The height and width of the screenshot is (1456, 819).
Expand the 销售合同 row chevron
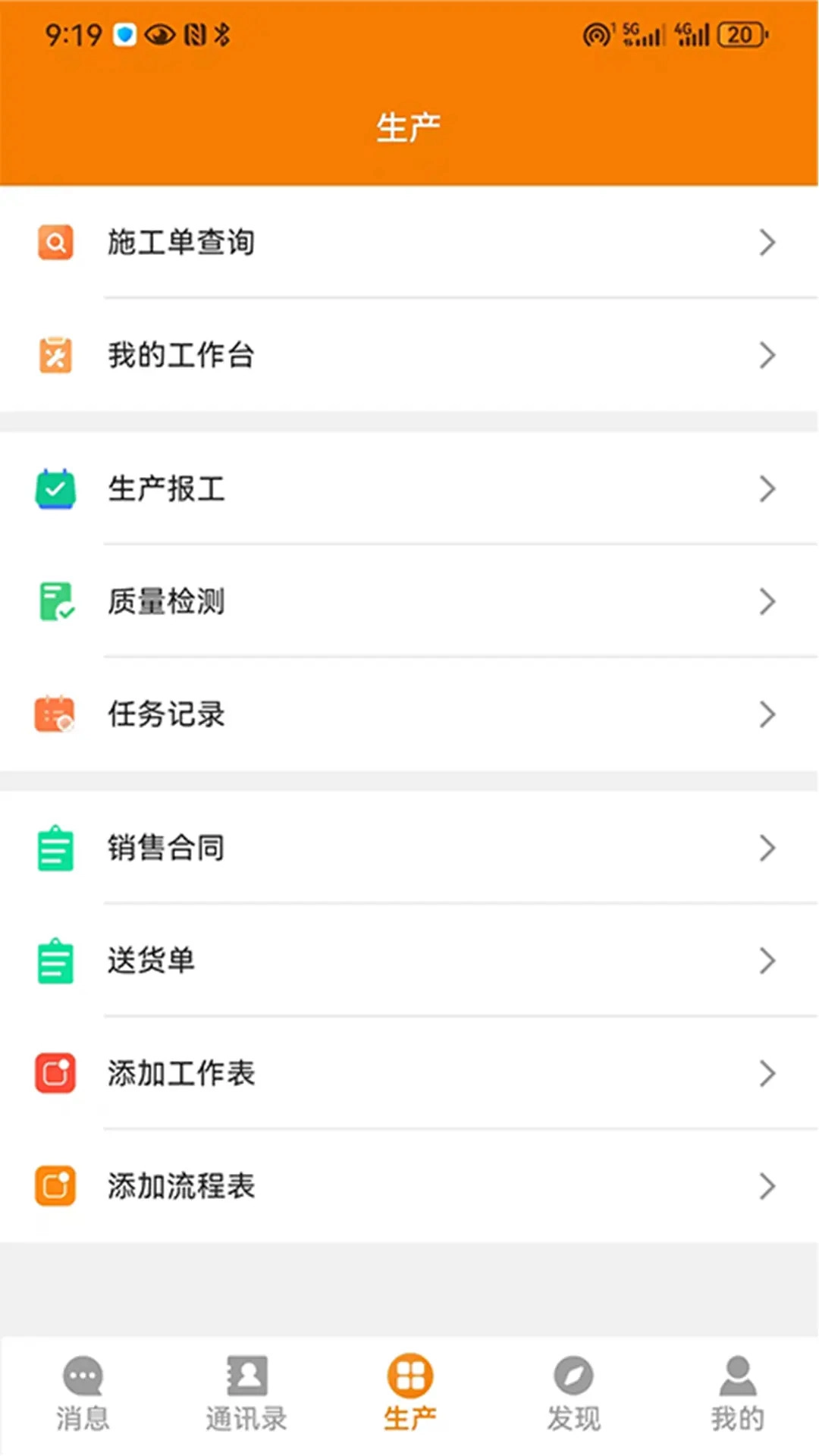pos(767,848)
